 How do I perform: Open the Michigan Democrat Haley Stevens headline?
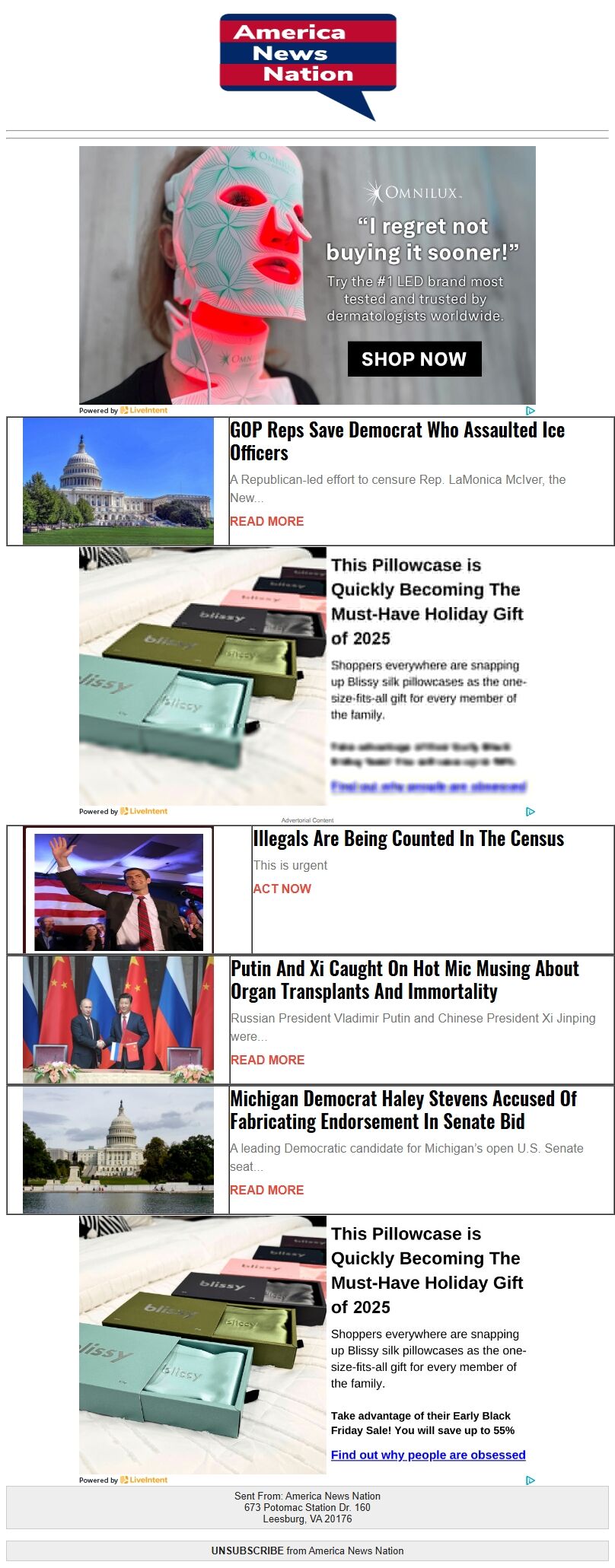pos(403,1110)
